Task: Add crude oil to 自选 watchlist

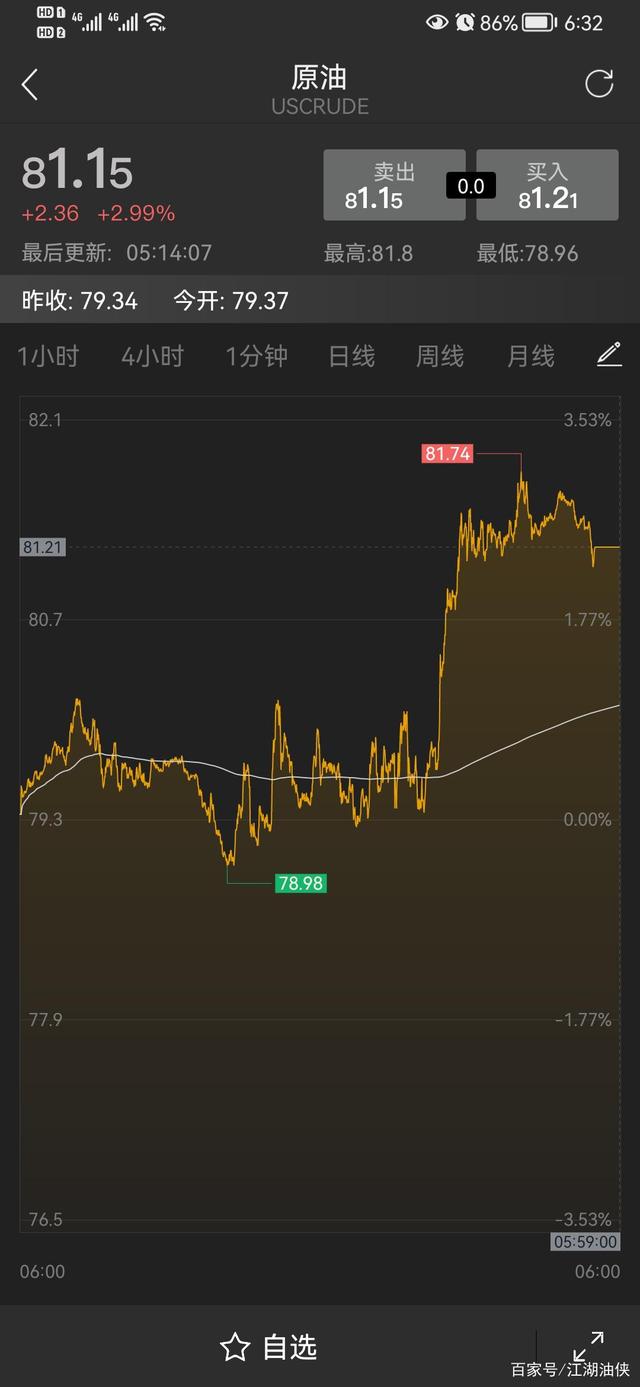Action: pyautogui.click(x=269, y=1347)
